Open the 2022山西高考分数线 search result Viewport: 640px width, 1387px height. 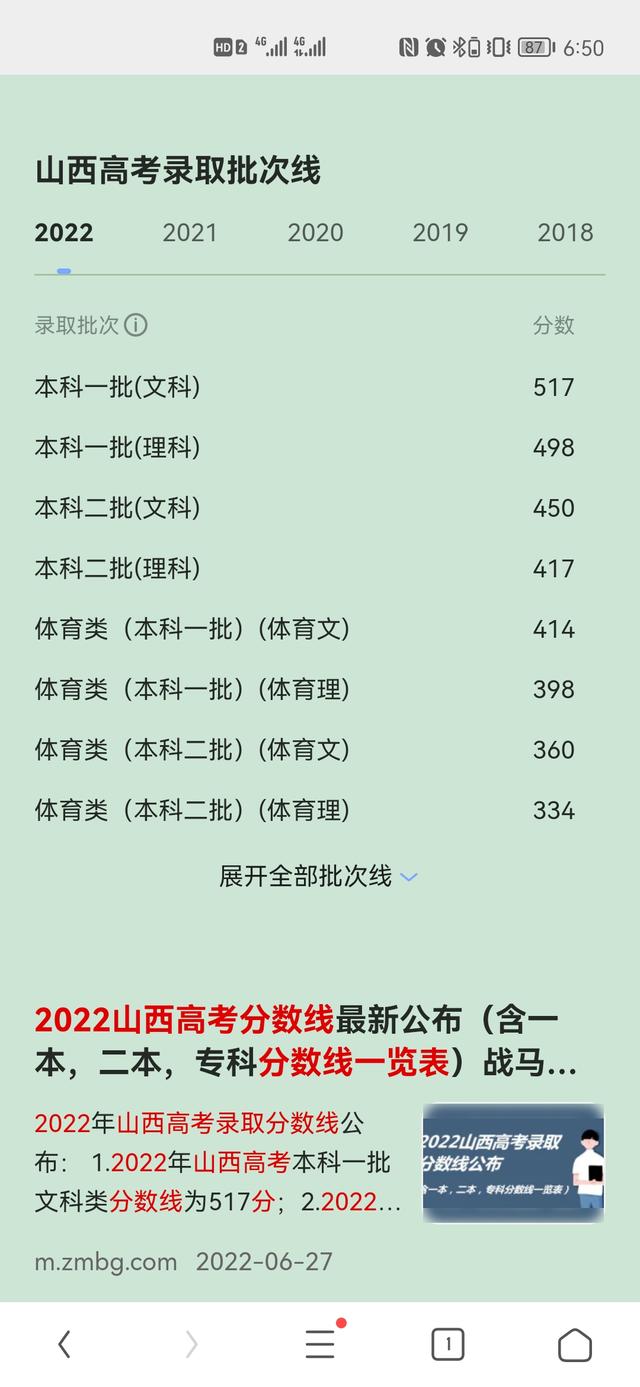(306, 1041)
